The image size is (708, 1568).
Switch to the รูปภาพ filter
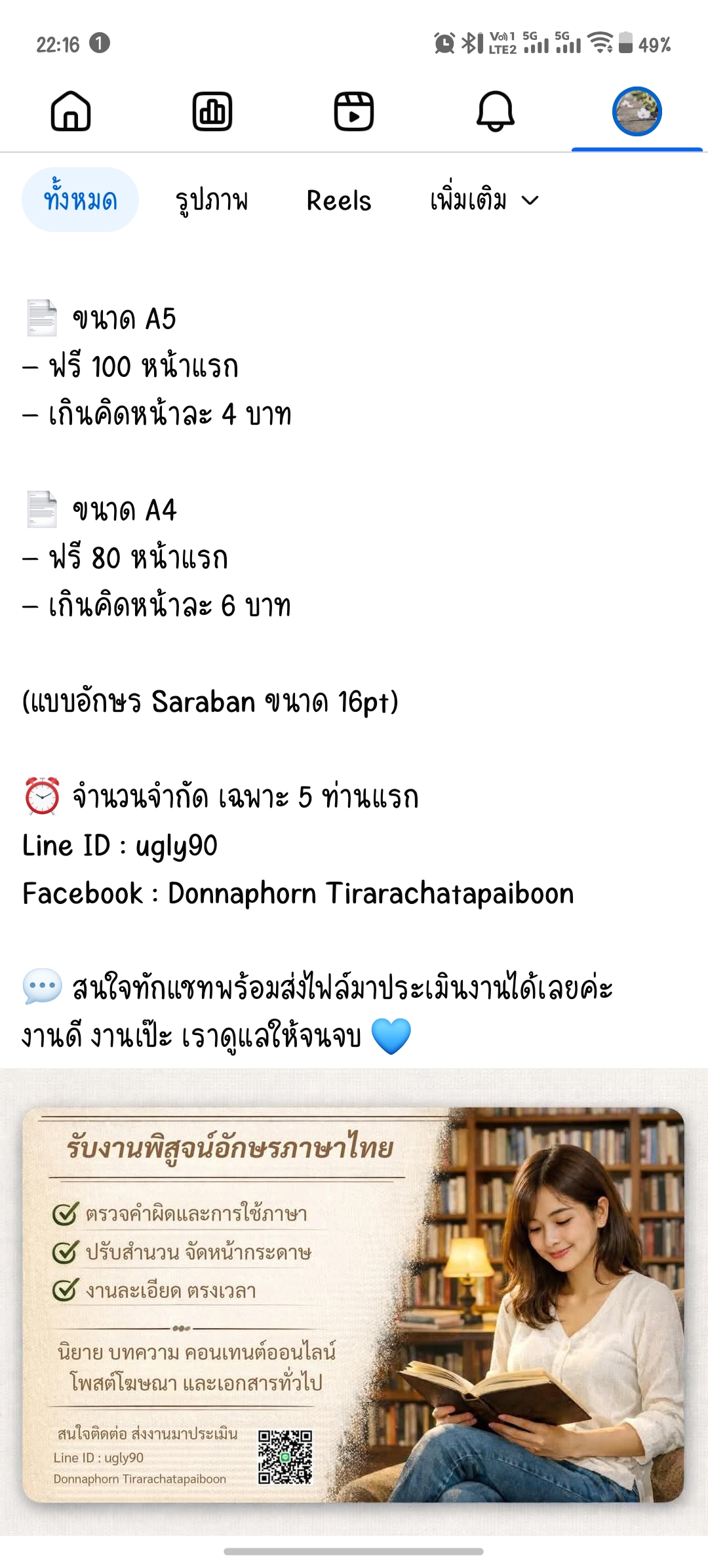pyautogui.click(x=212, y=200)
